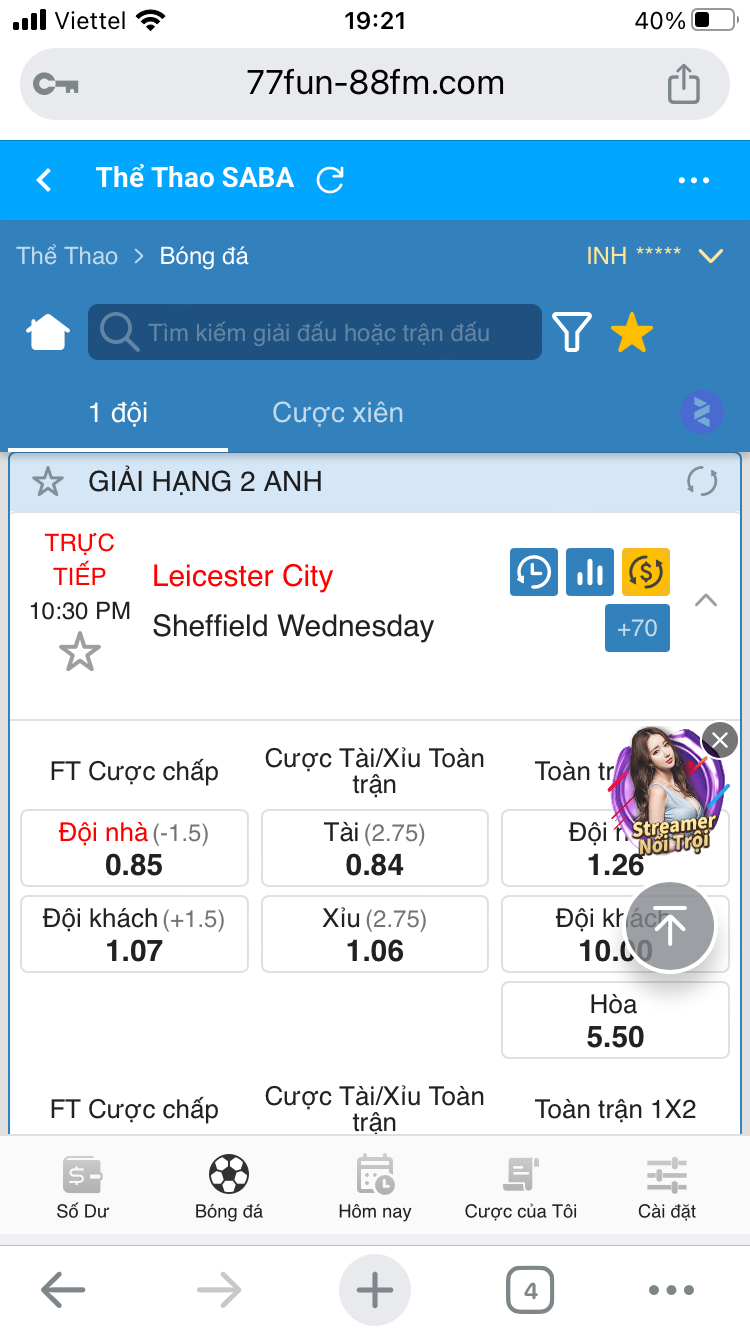Favorite the GIẢI HẠNG 2 ANH league
This screenshot has height=1334, width=750.
pyautogui.click(x=47, y=482)
